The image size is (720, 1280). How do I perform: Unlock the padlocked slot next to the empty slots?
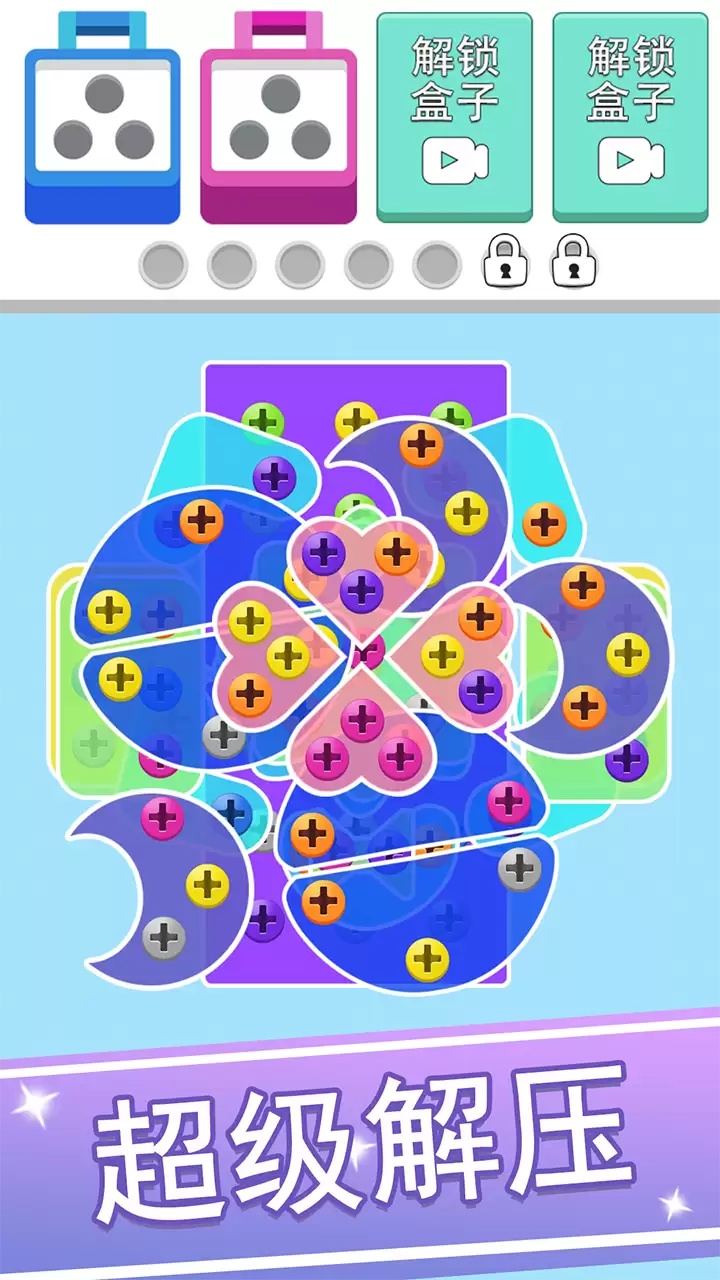[505, 263]
